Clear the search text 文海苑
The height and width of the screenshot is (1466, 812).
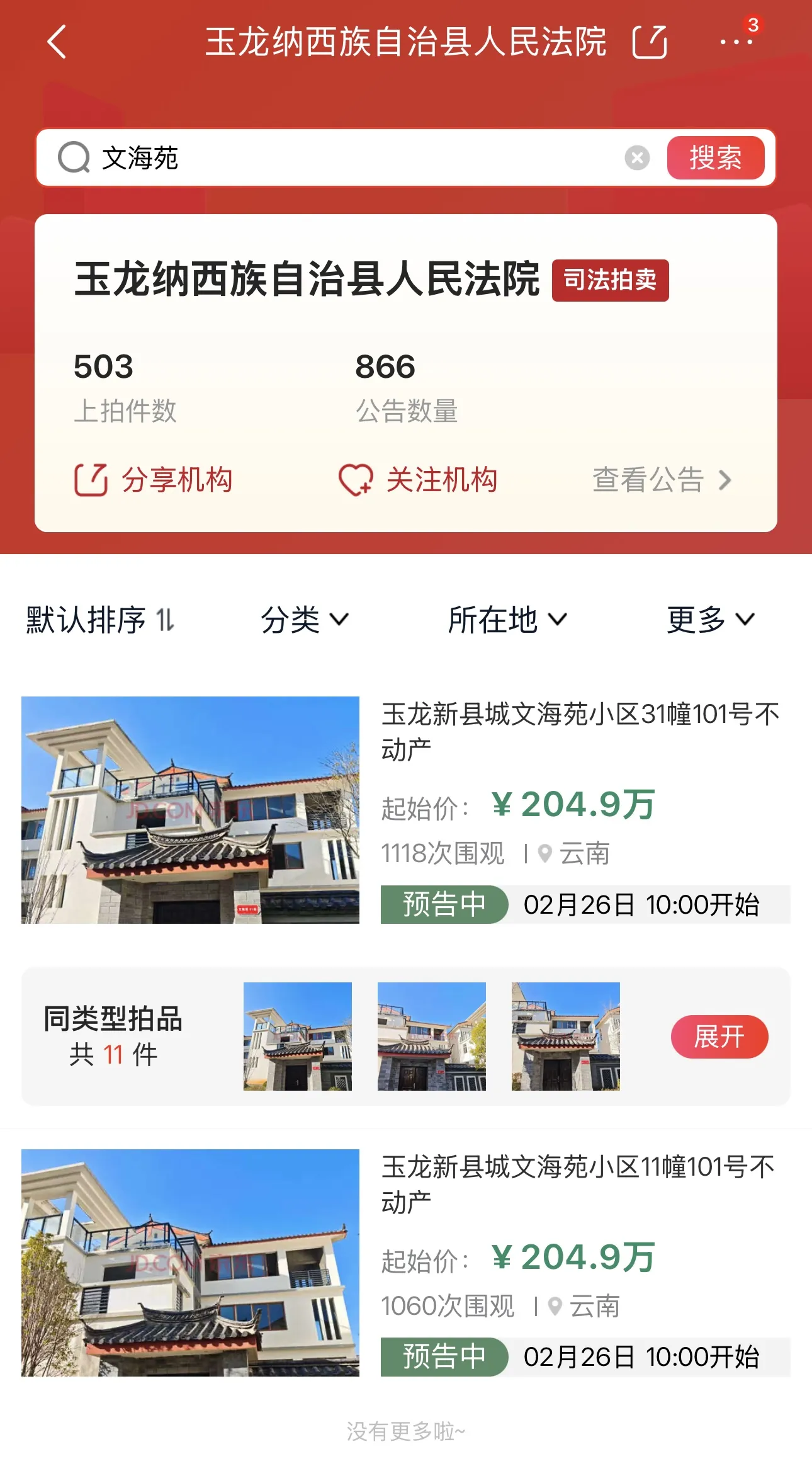636,158
